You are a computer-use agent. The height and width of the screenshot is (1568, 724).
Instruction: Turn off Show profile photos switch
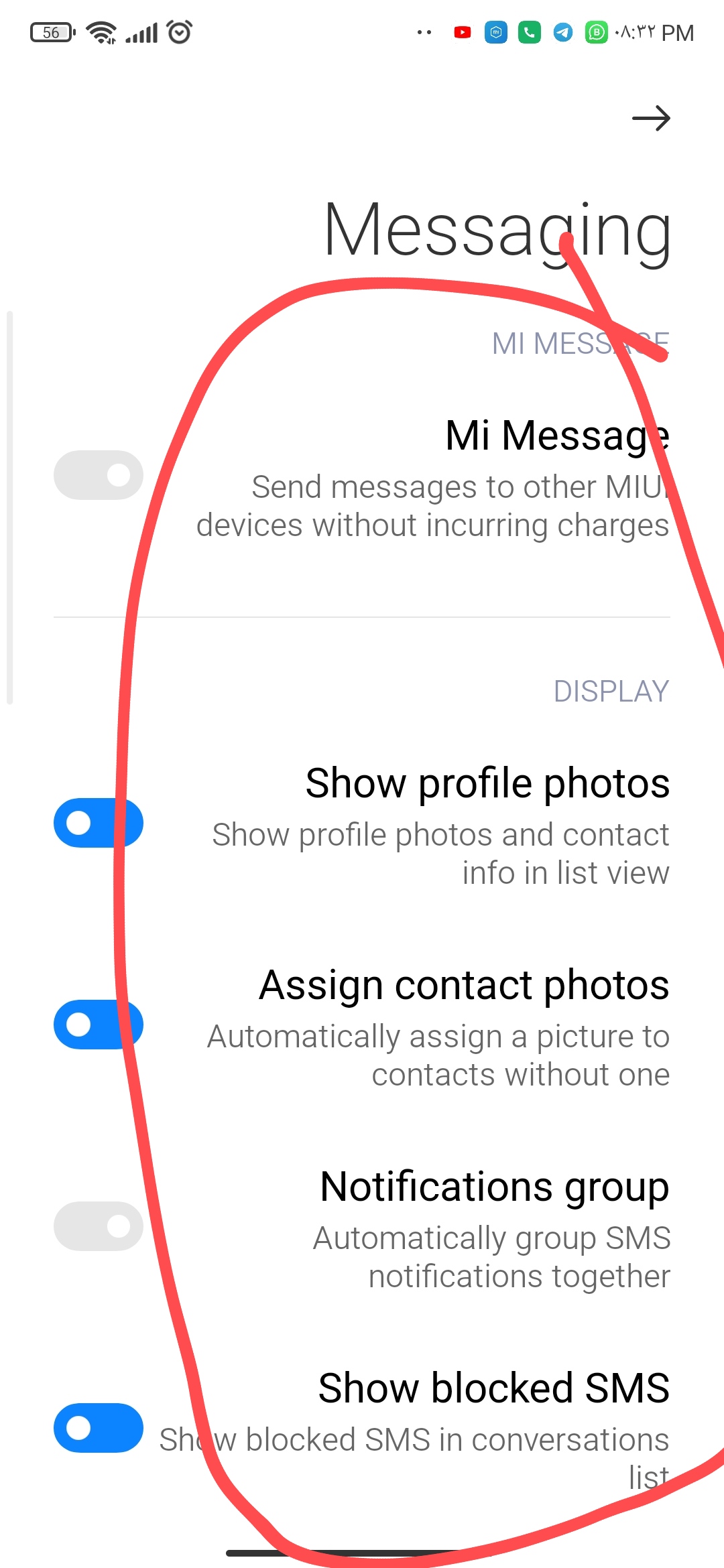click(x=99, y=823)
